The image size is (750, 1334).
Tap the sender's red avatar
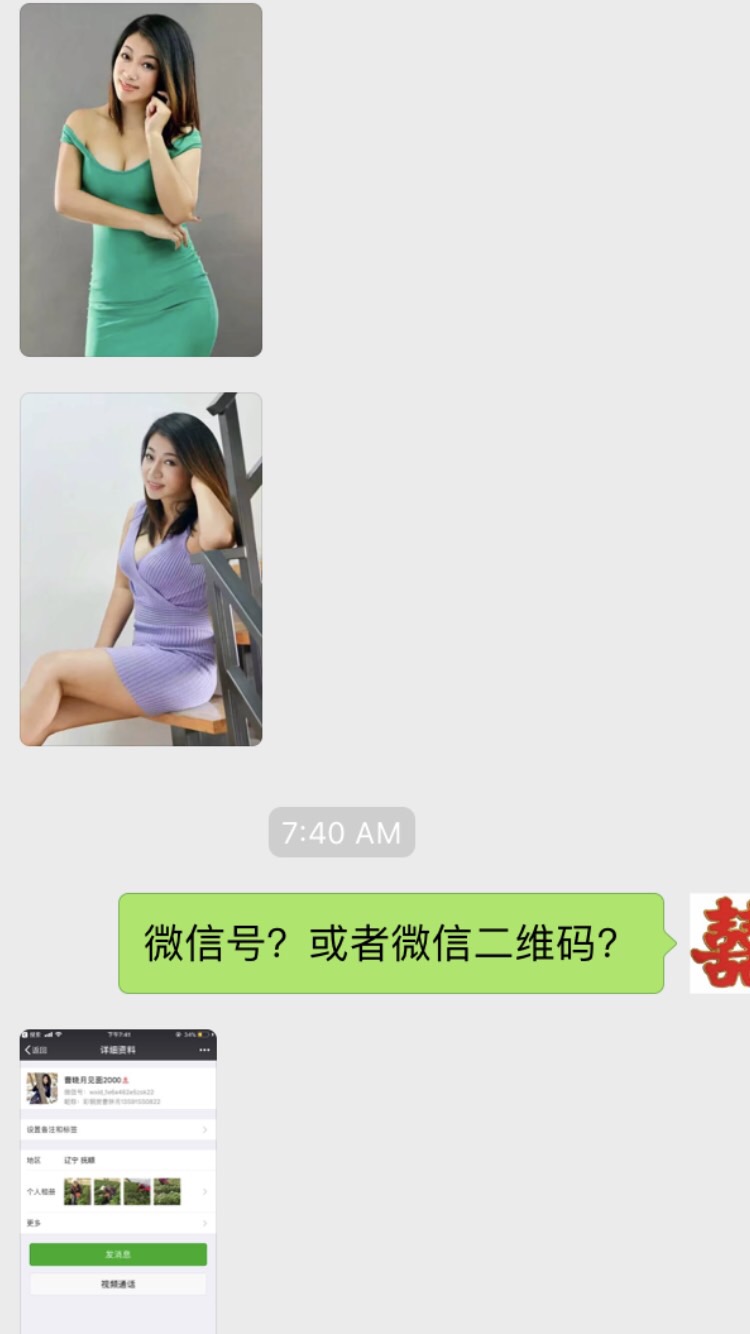click(x=720, y=943)
